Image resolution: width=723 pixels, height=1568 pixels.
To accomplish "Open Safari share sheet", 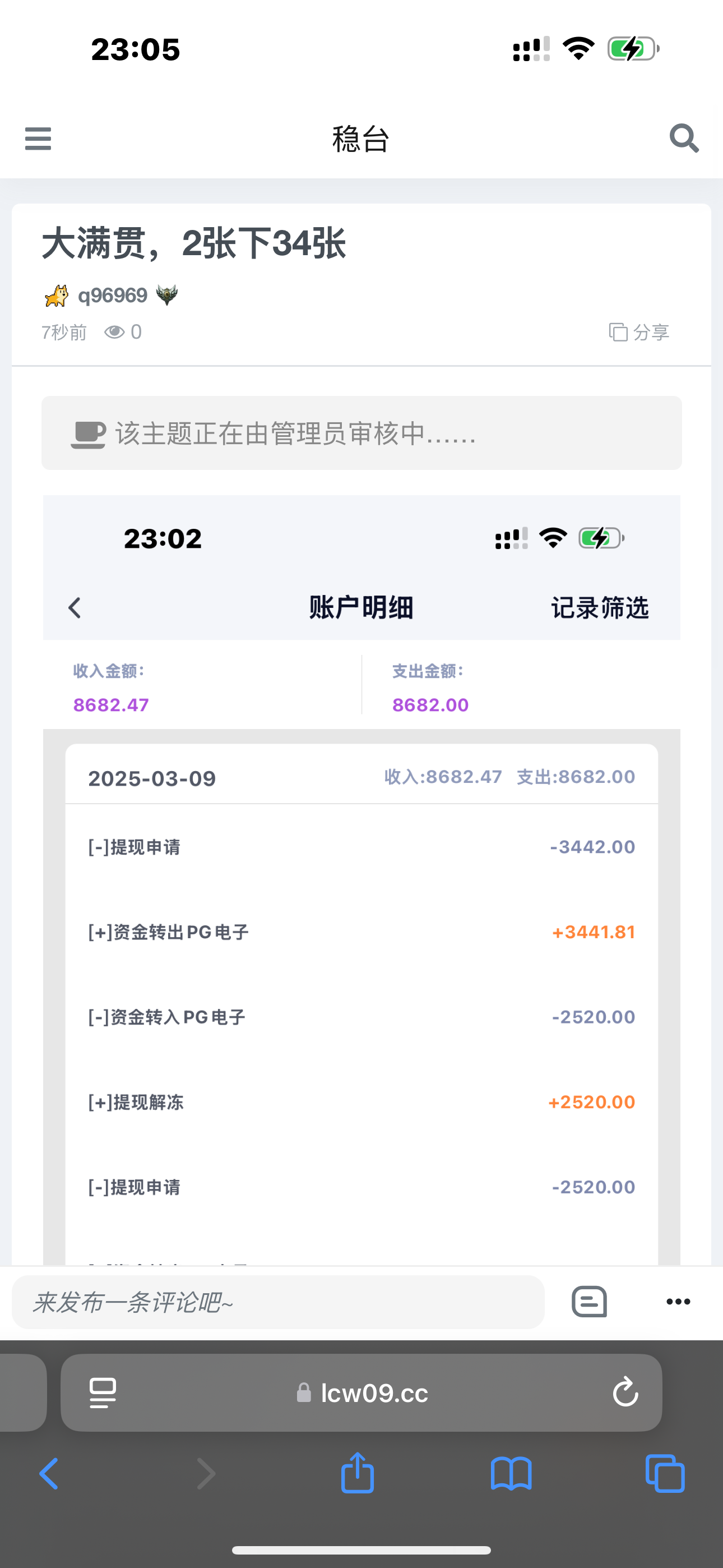I will [357, 1474].
